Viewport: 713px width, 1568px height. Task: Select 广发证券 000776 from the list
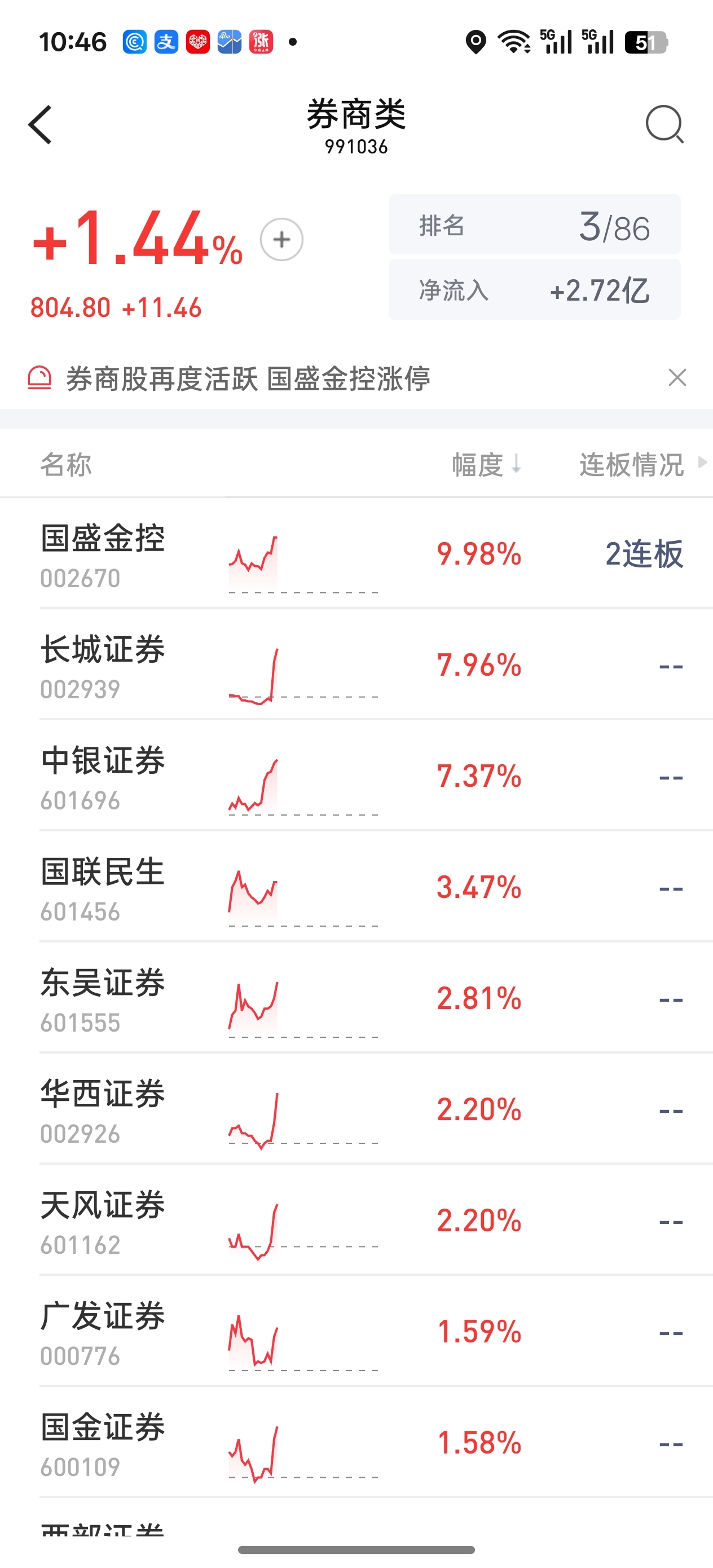click(356, 1331)
